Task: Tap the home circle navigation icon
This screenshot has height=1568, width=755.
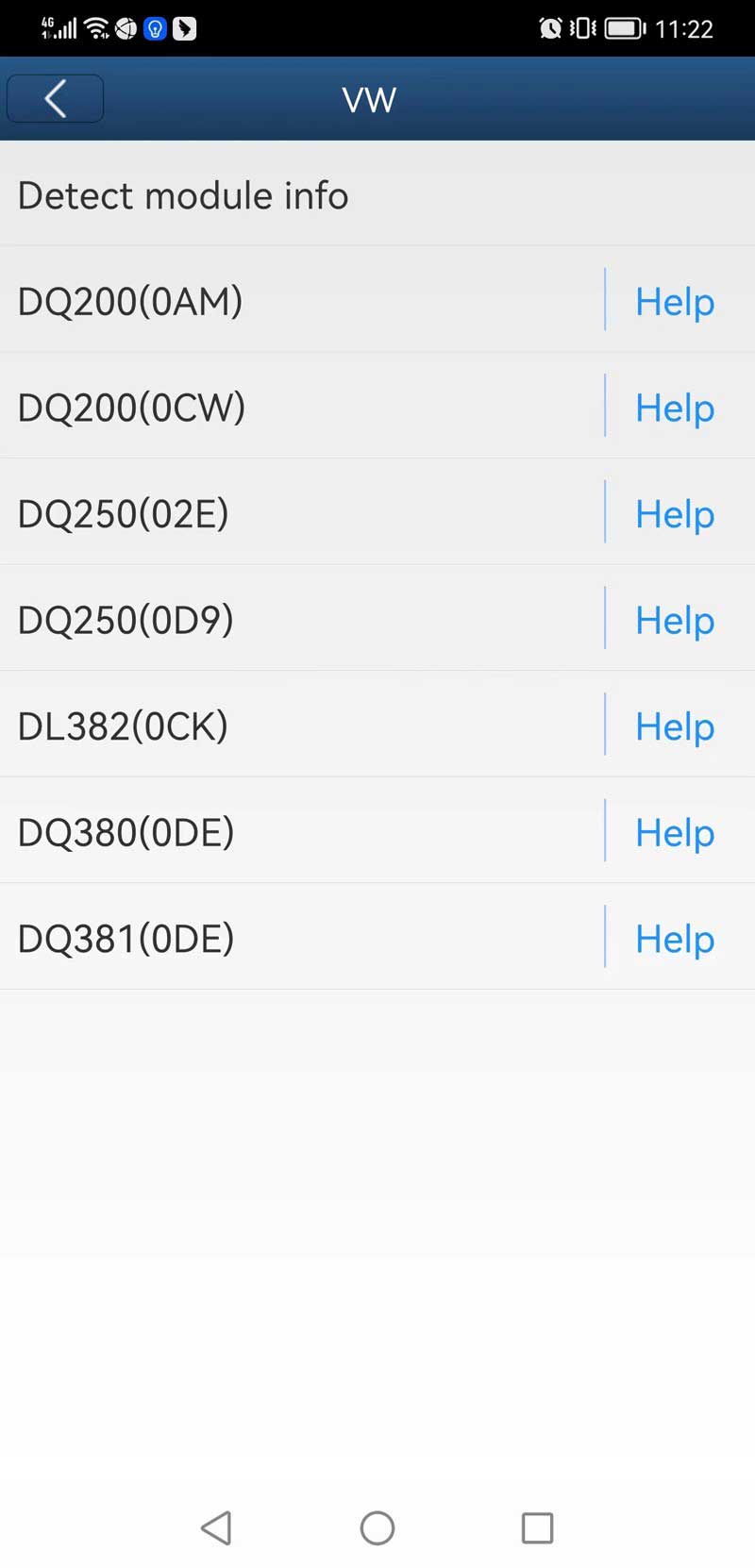Action: click(x=377, y=1528)
